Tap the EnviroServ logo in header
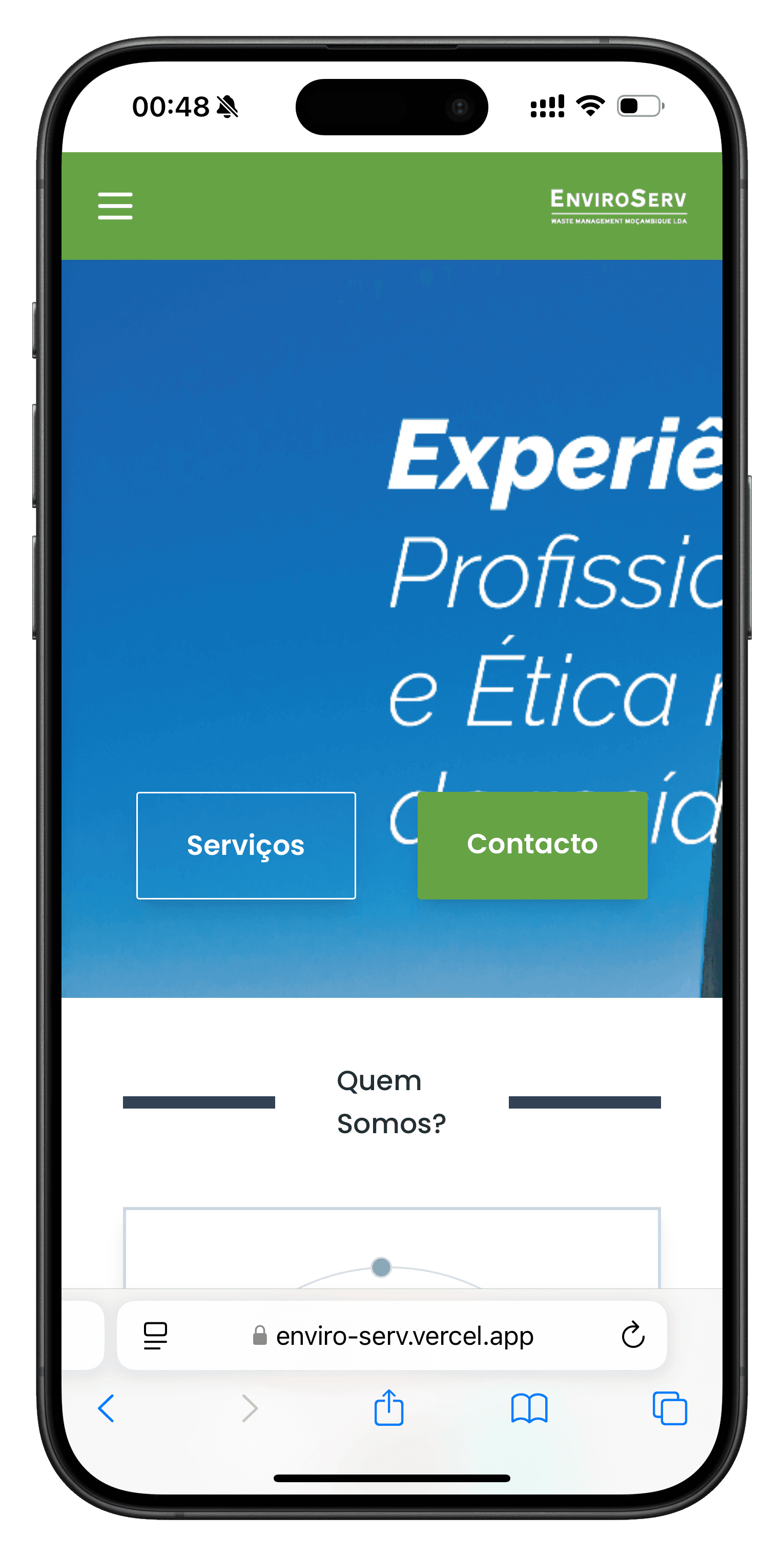Viewport: 784px width, 1556px height. pyautogui.click(x=618, y=207)
